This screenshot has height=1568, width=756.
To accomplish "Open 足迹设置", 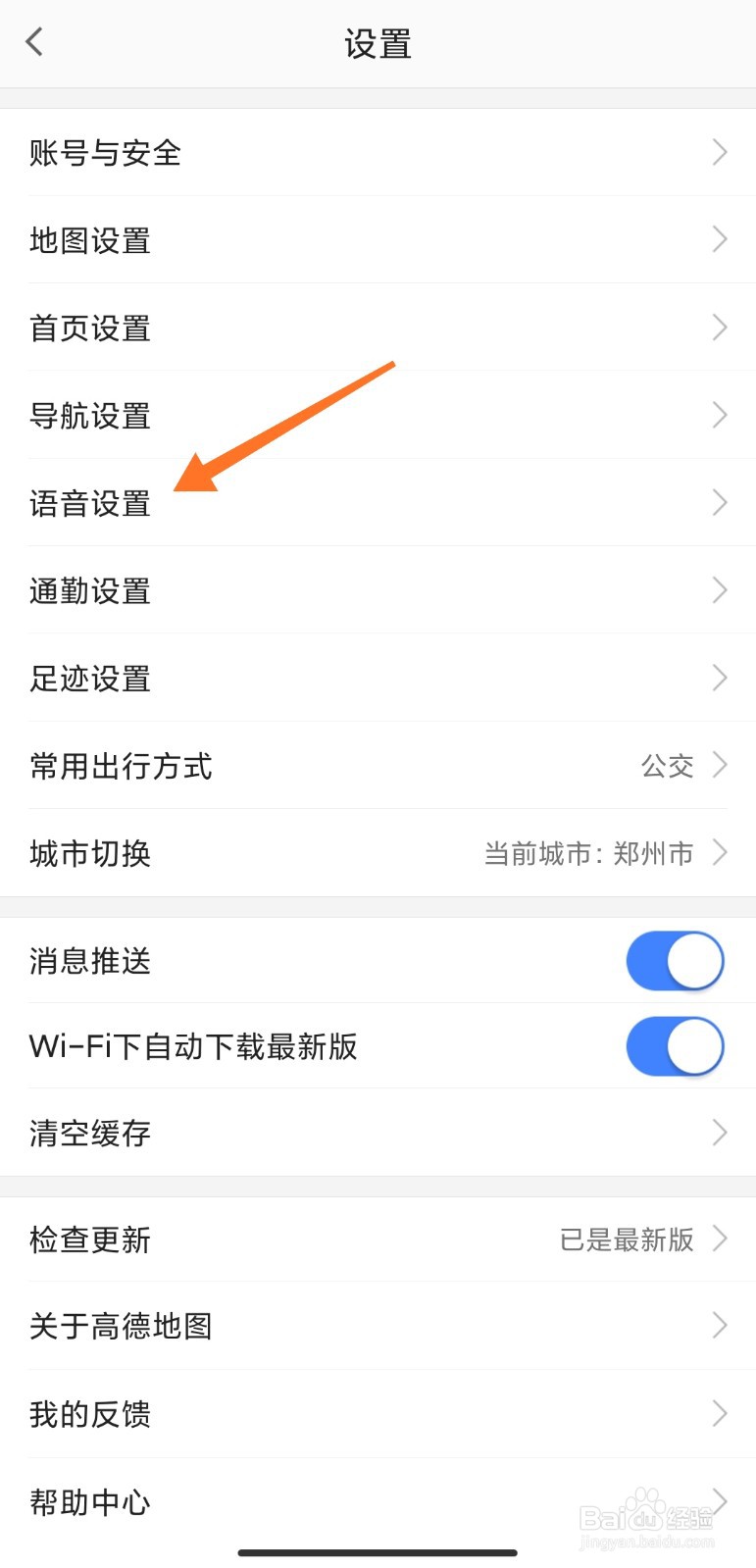I will 378,678.
